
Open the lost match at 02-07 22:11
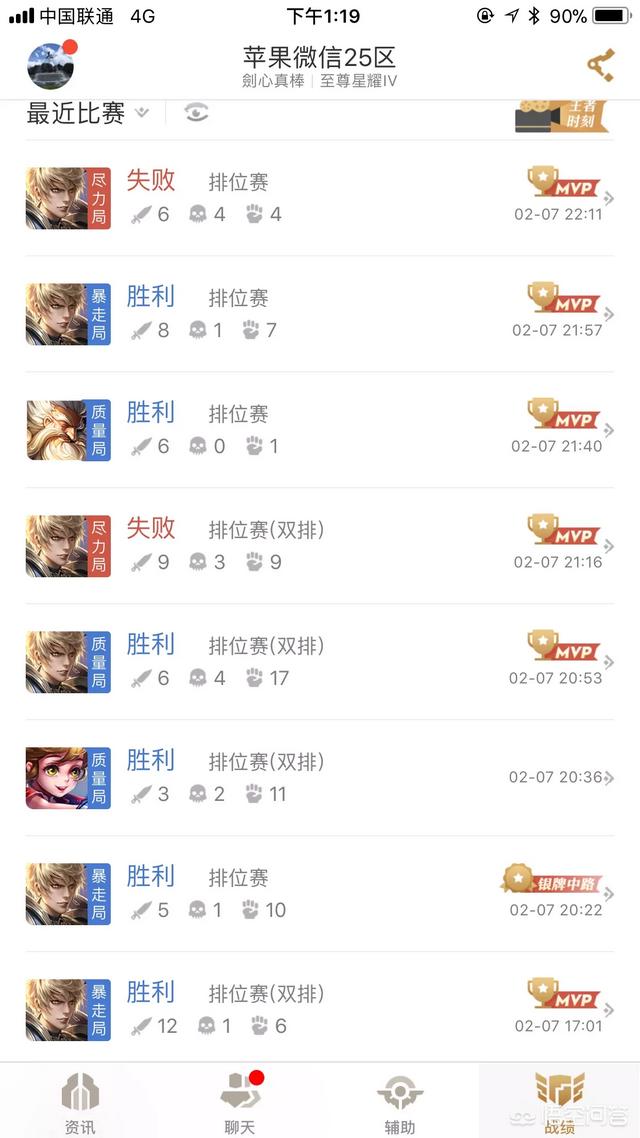320,198
